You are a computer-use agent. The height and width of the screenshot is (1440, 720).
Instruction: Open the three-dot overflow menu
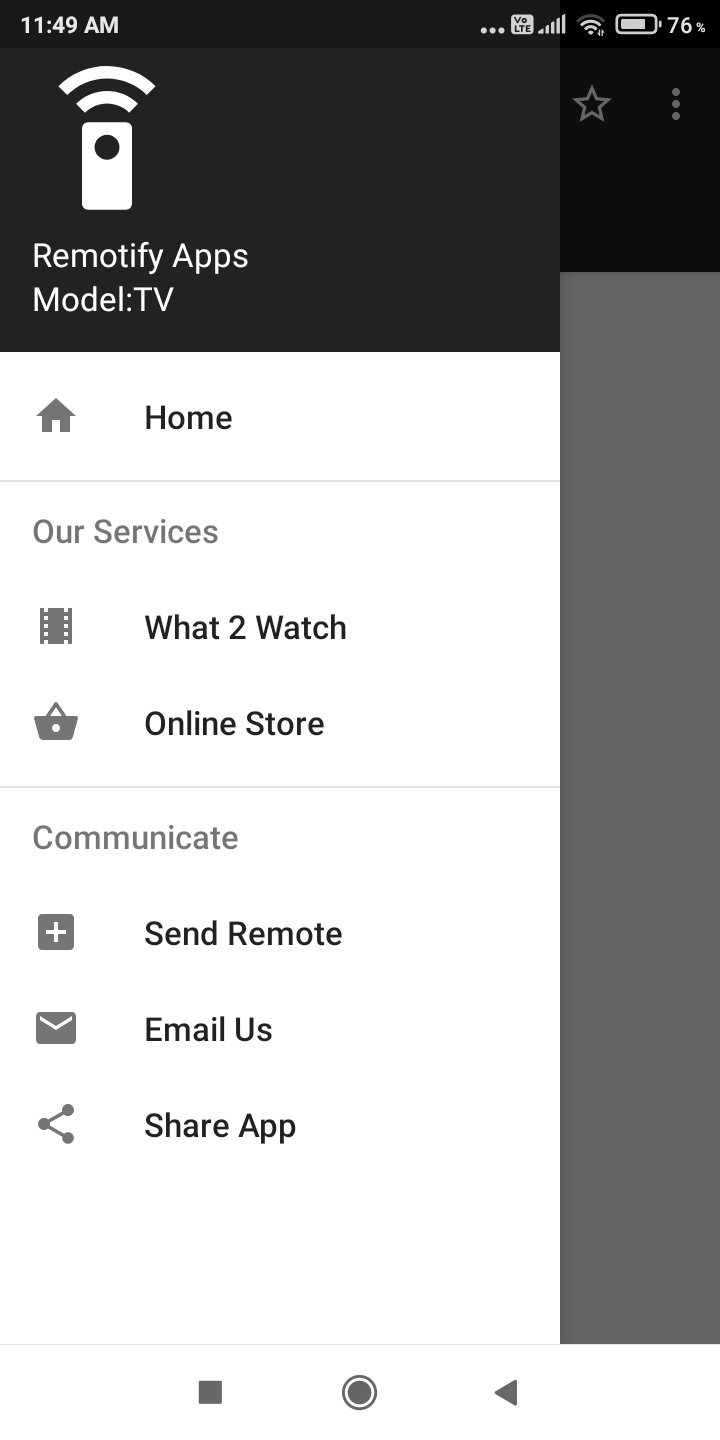[676, 104]
